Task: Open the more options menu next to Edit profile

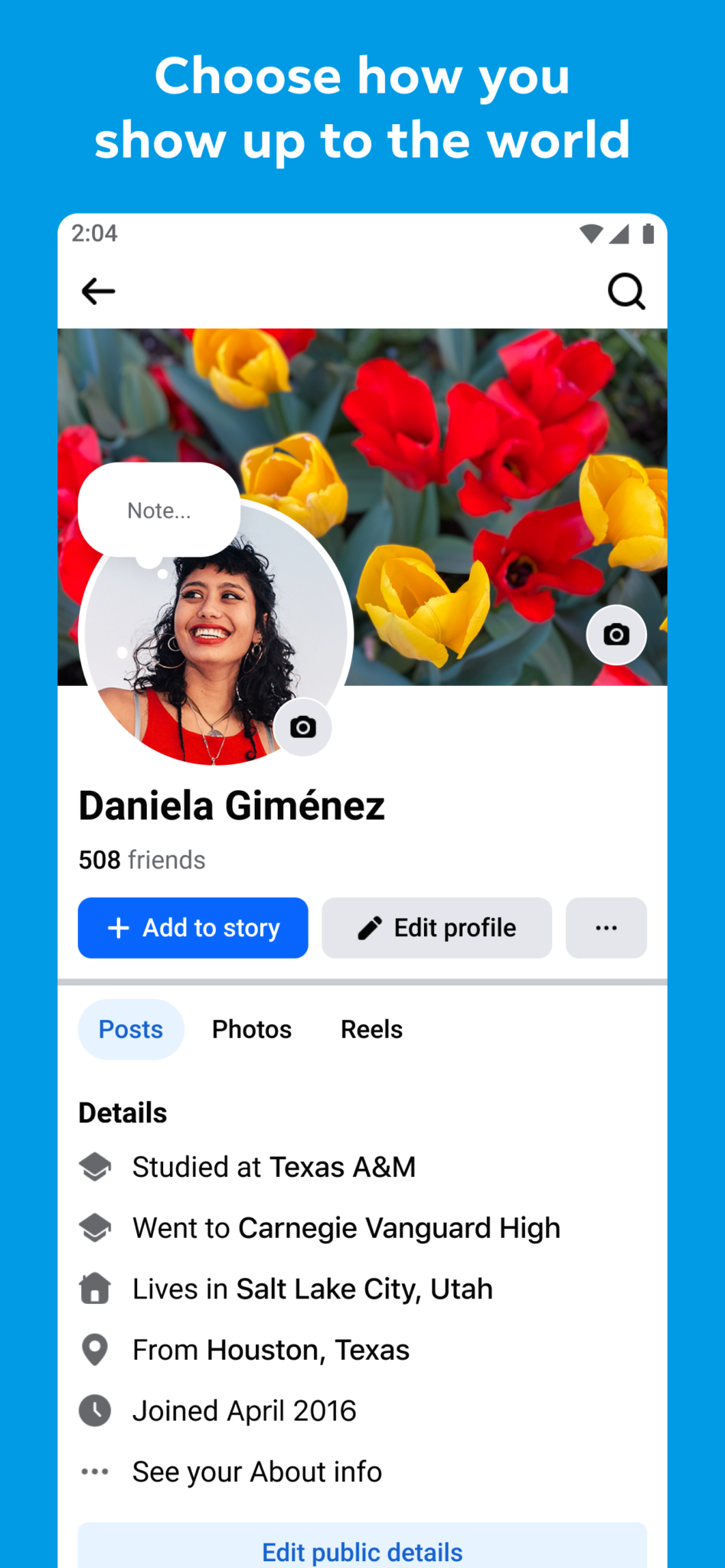Action: (606, 927)
